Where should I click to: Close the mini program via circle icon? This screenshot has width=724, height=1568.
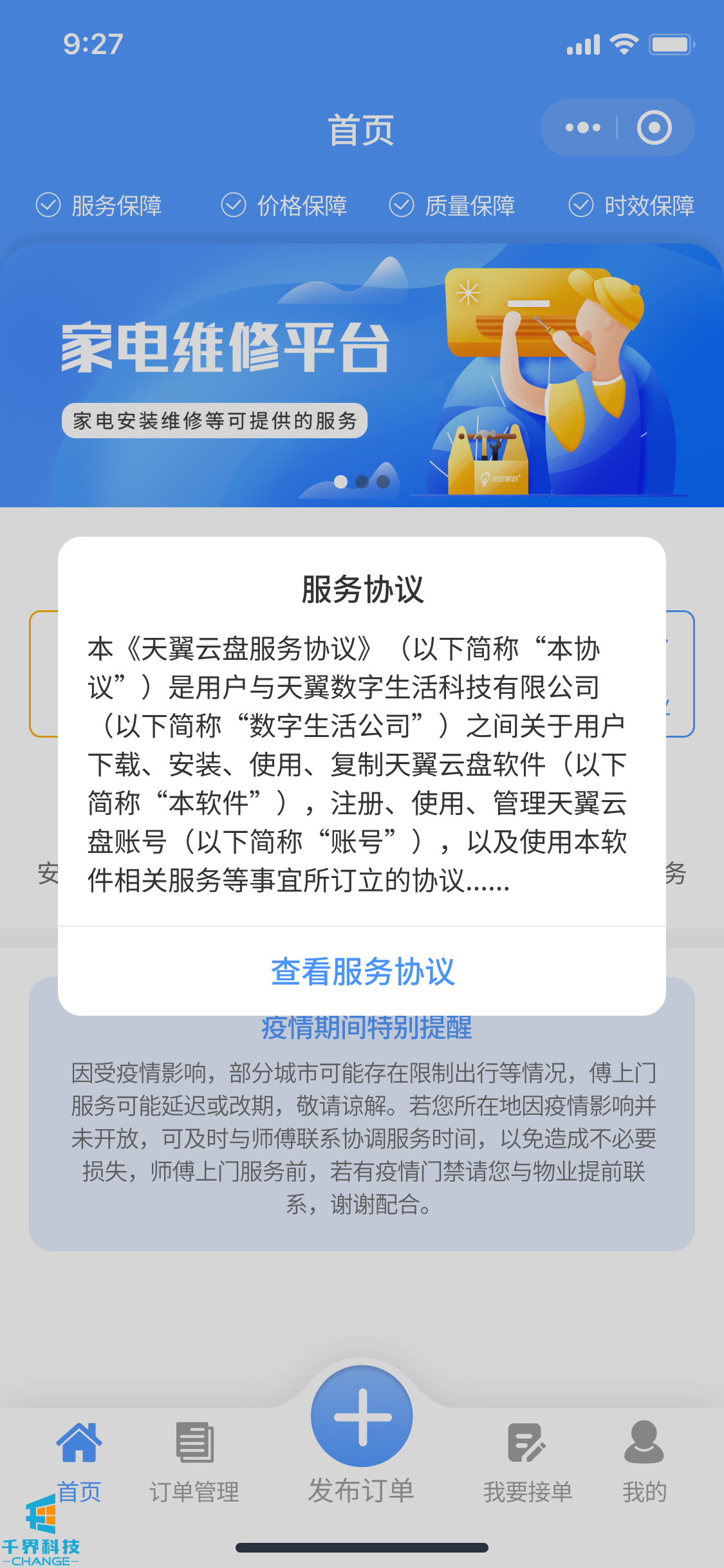(654, 127)
